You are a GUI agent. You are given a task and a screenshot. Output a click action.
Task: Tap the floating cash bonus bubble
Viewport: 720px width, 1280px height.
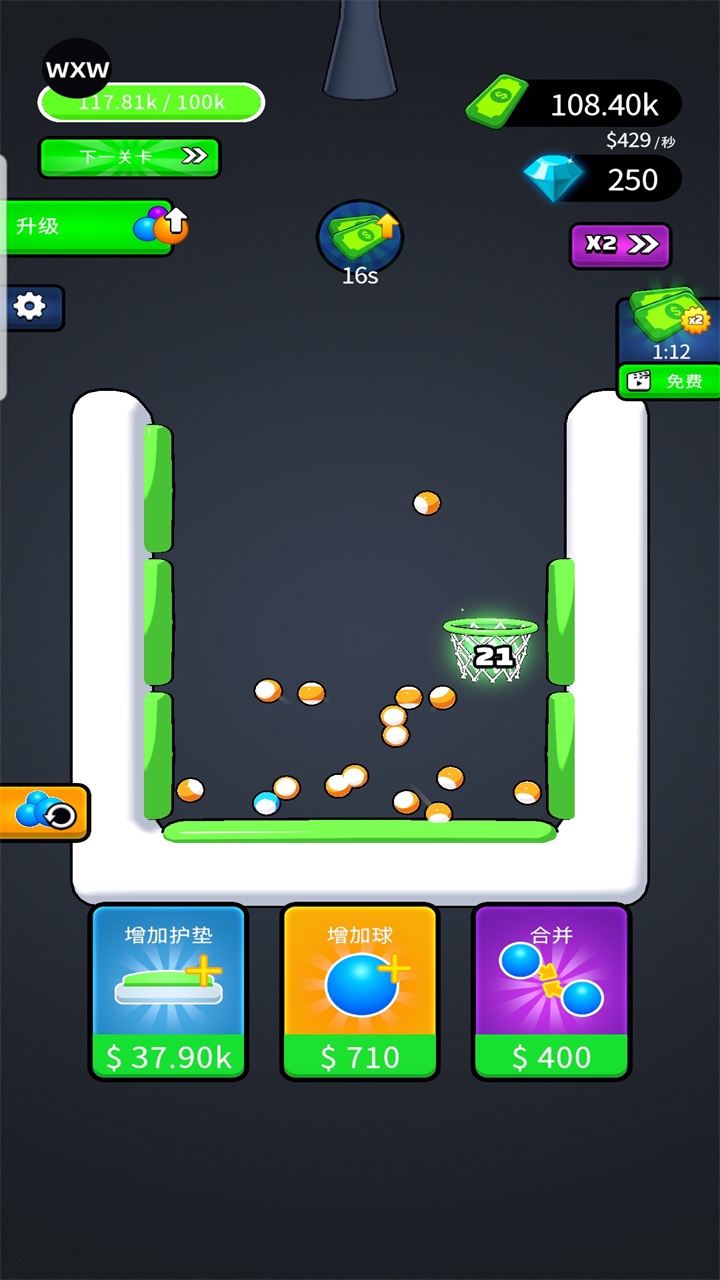coord(360,237)
